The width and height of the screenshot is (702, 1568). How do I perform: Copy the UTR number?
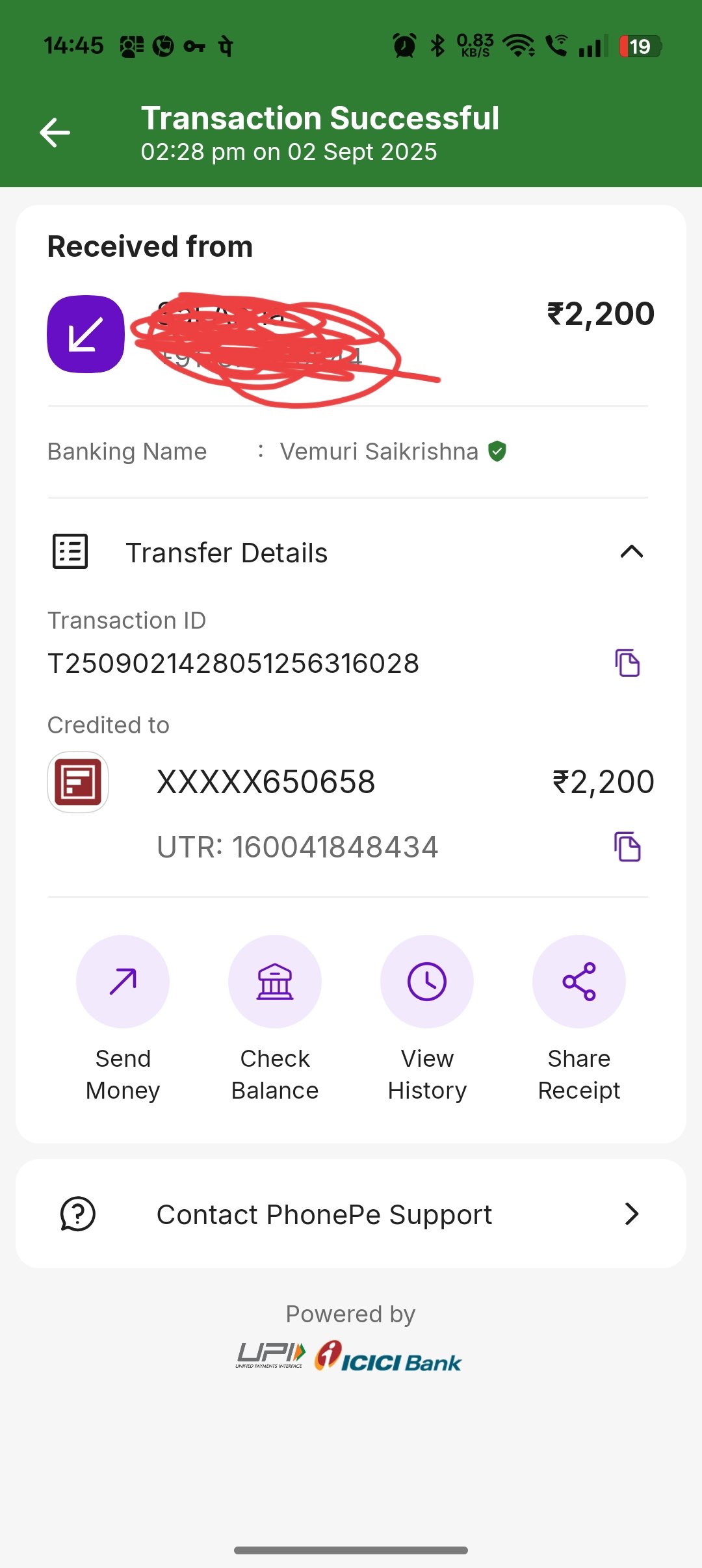tap(627, 846)
